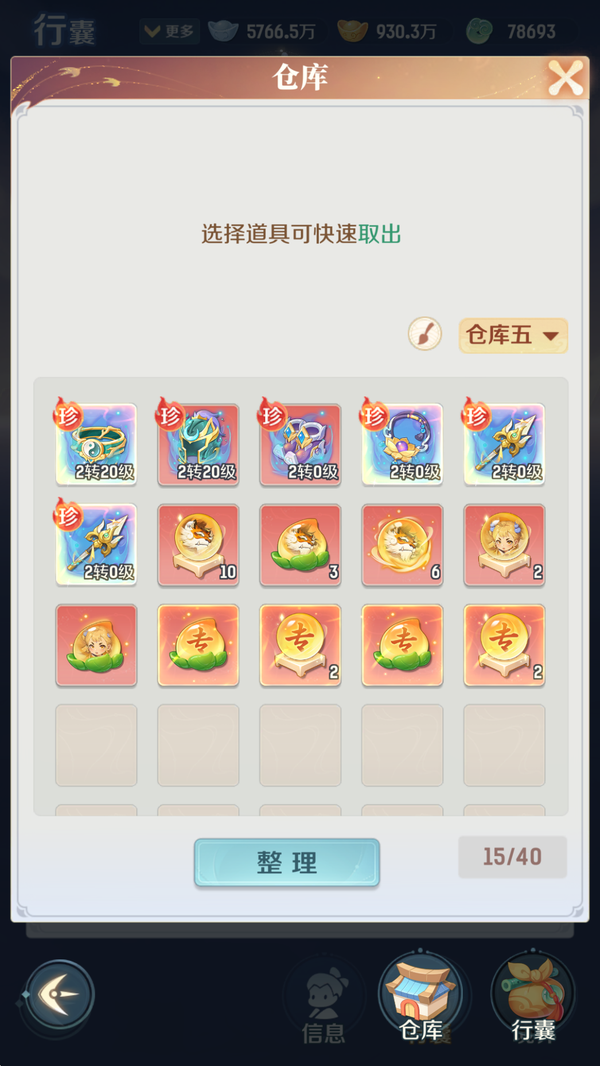
Task: Tap the brush icon beside 仓库五
Action: [425, 334]
